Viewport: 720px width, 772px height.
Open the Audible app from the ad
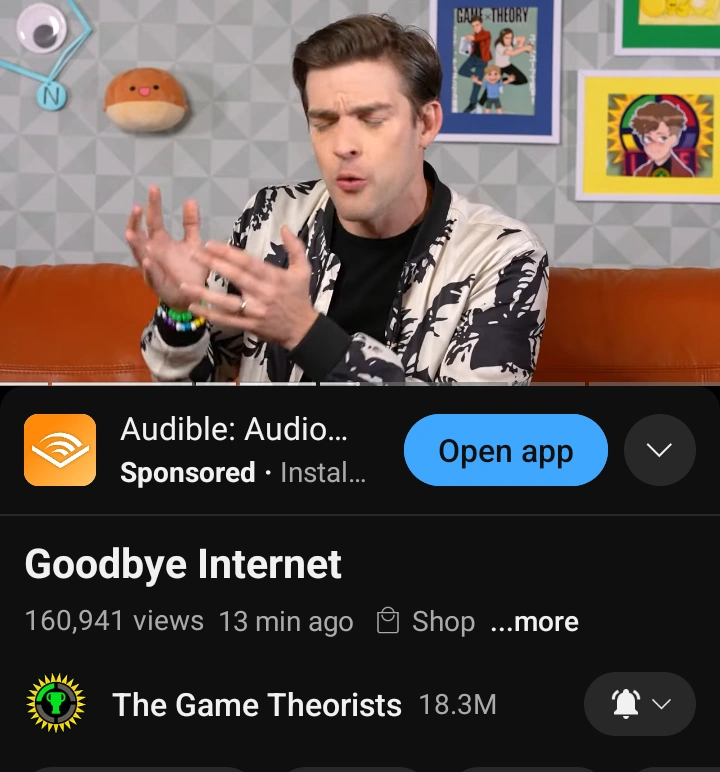[505, 451]
